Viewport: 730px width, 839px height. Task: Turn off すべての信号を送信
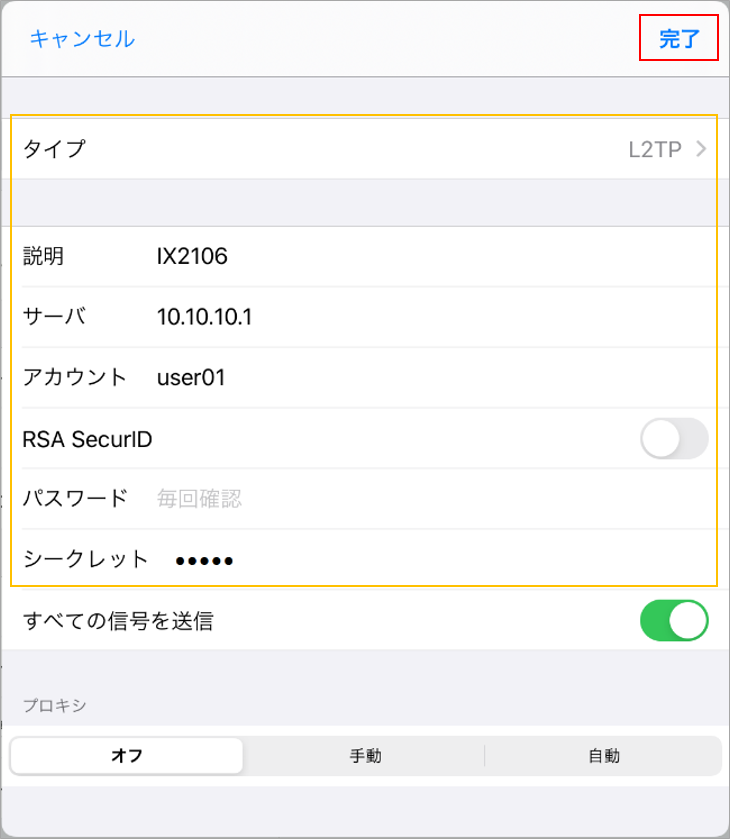pos(673,620)
